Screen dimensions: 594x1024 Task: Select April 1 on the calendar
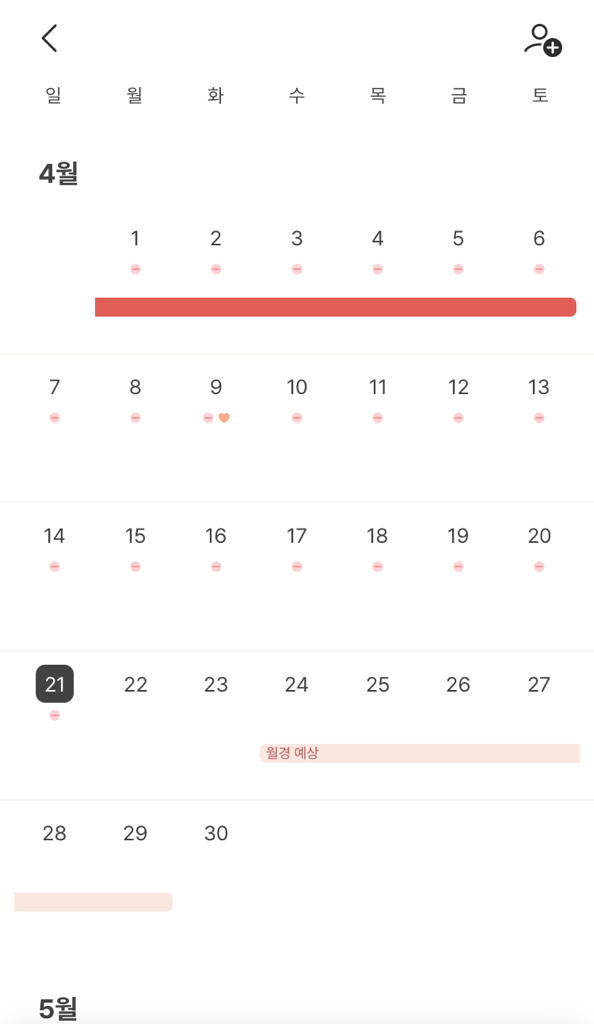pyautogui.click(x=135, y=238)
